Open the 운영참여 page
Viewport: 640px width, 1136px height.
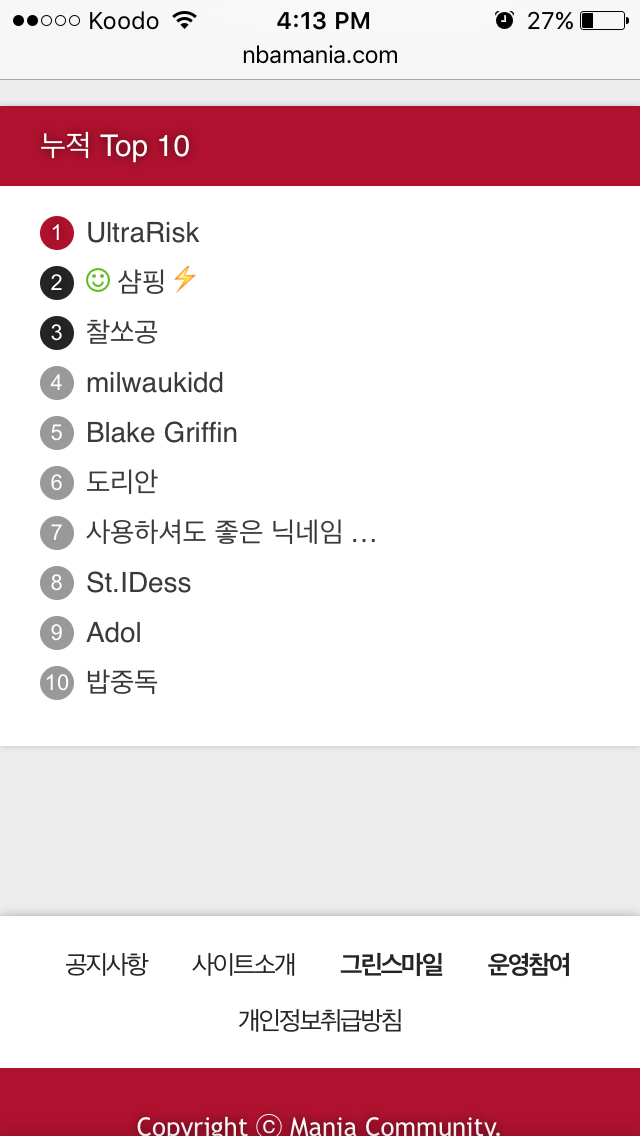tap(529, 965)
